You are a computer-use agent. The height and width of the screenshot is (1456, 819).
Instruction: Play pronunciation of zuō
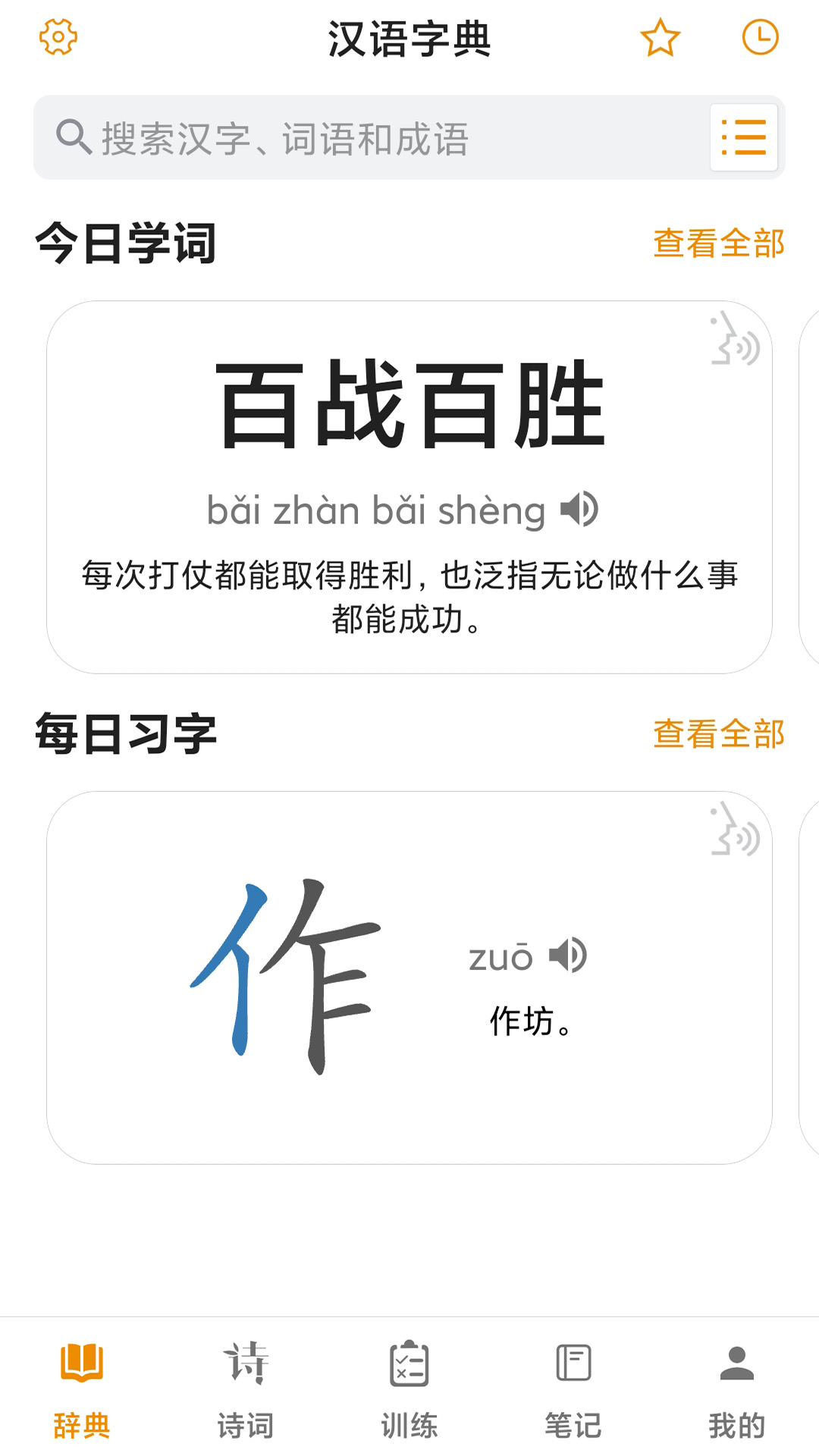[x=569, y=955]
